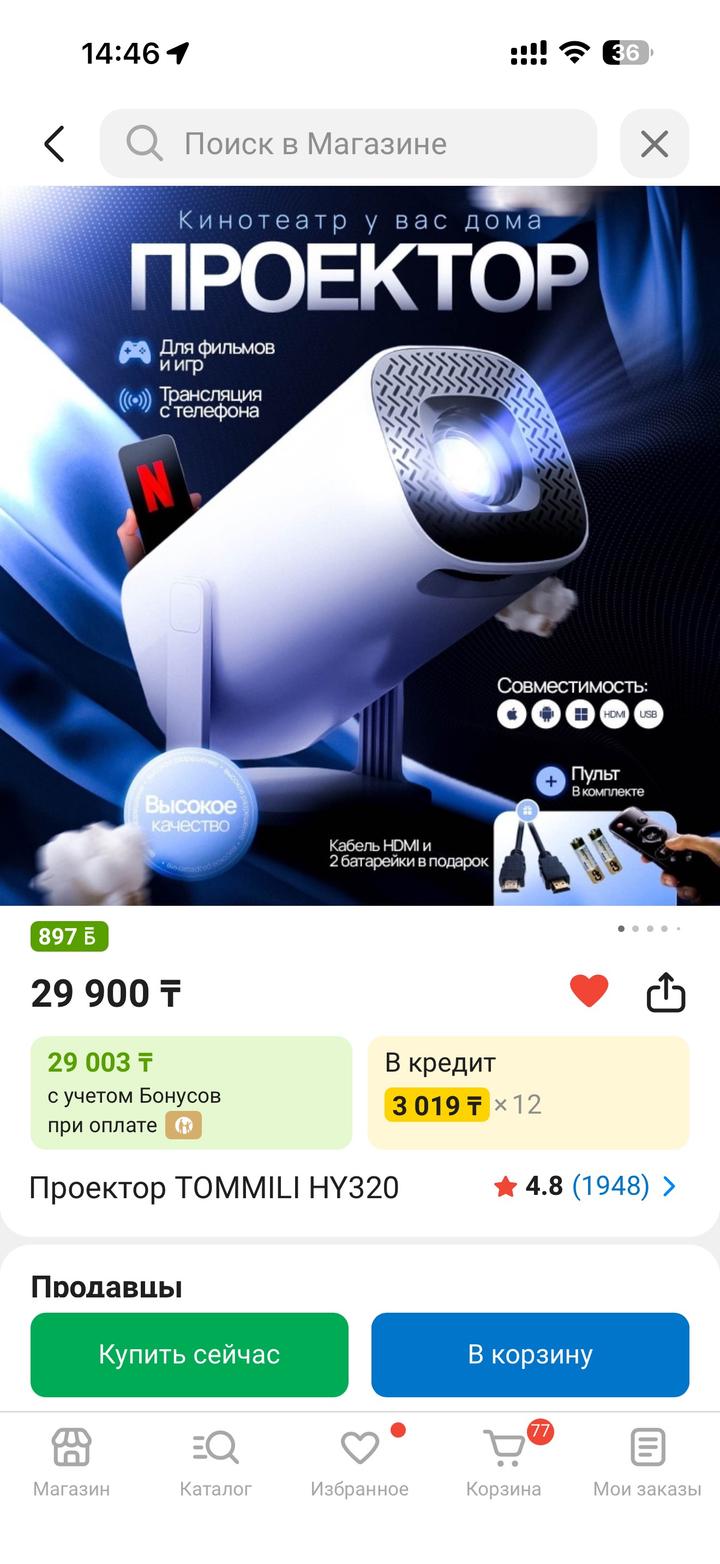The image size is (720, 1564).
Task: Open the 'В кредит' installment offer
Action: [x=528, y=1092]
